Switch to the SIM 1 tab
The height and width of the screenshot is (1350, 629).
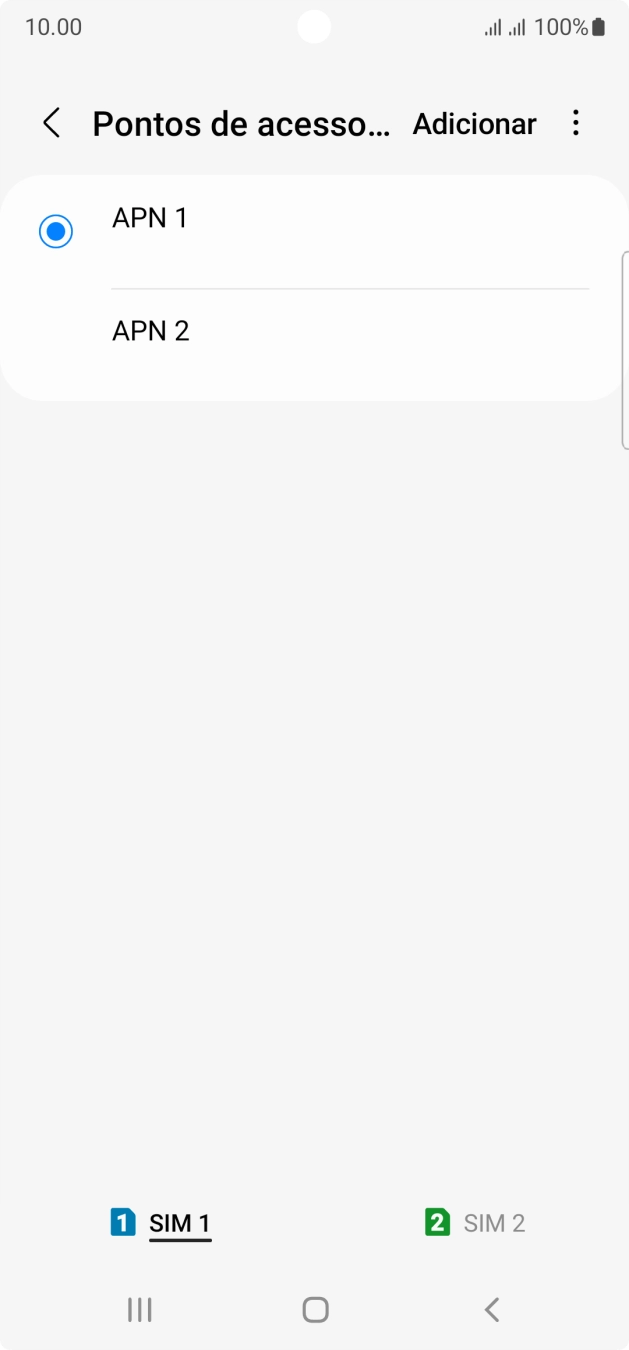pos(161,1222)
